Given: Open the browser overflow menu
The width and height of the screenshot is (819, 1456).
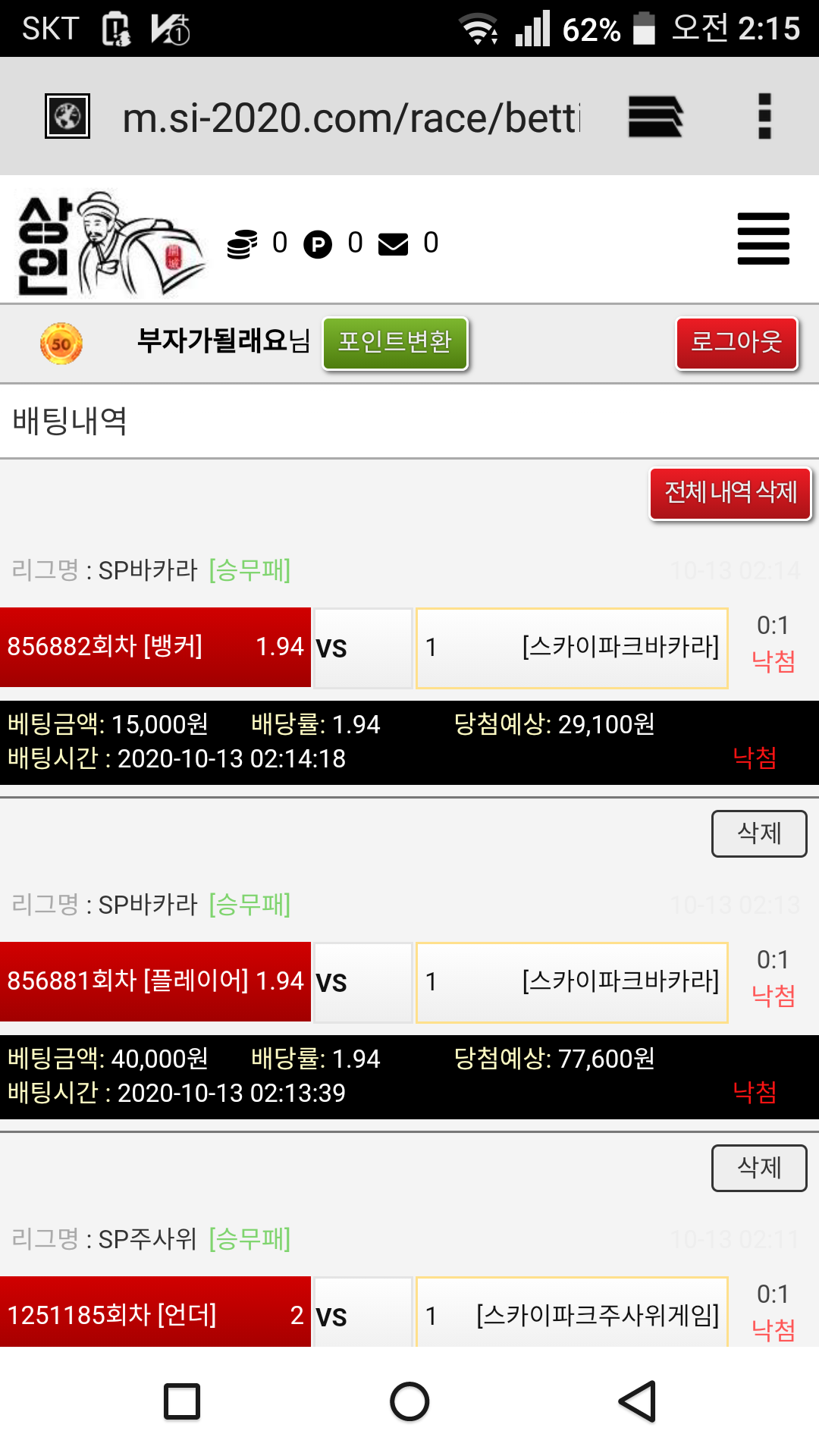Looking at the screenshot, I should [x=764, y=117].
